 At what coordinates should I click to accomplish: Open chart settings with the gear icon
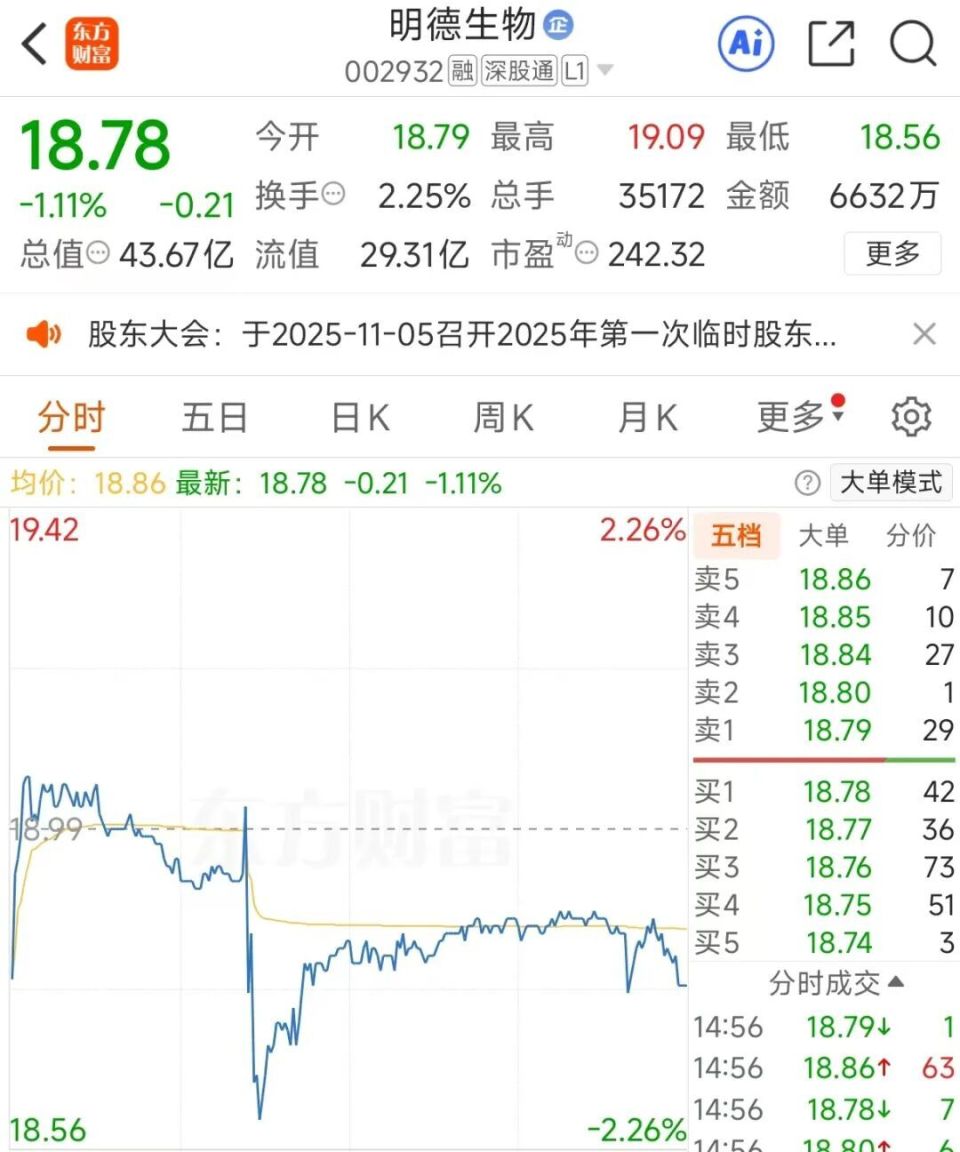pos(911,418)
